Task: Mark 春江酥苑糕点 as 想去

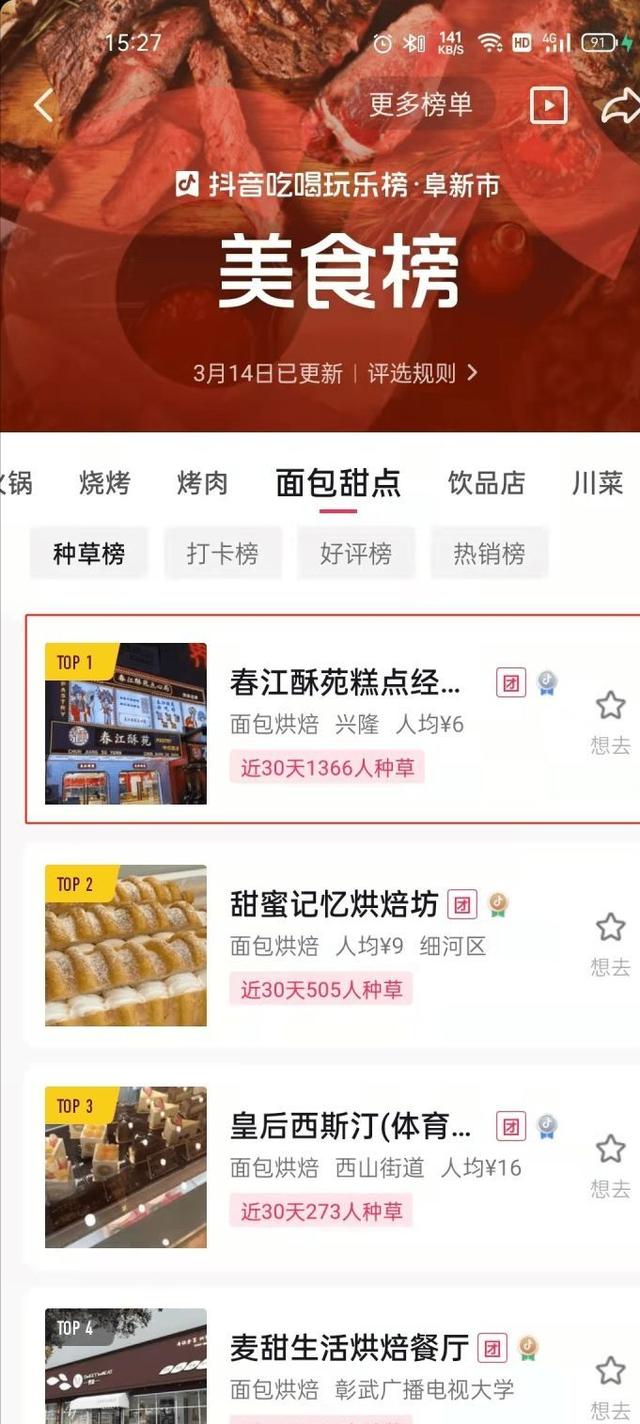Action: (x=610, y=720)
